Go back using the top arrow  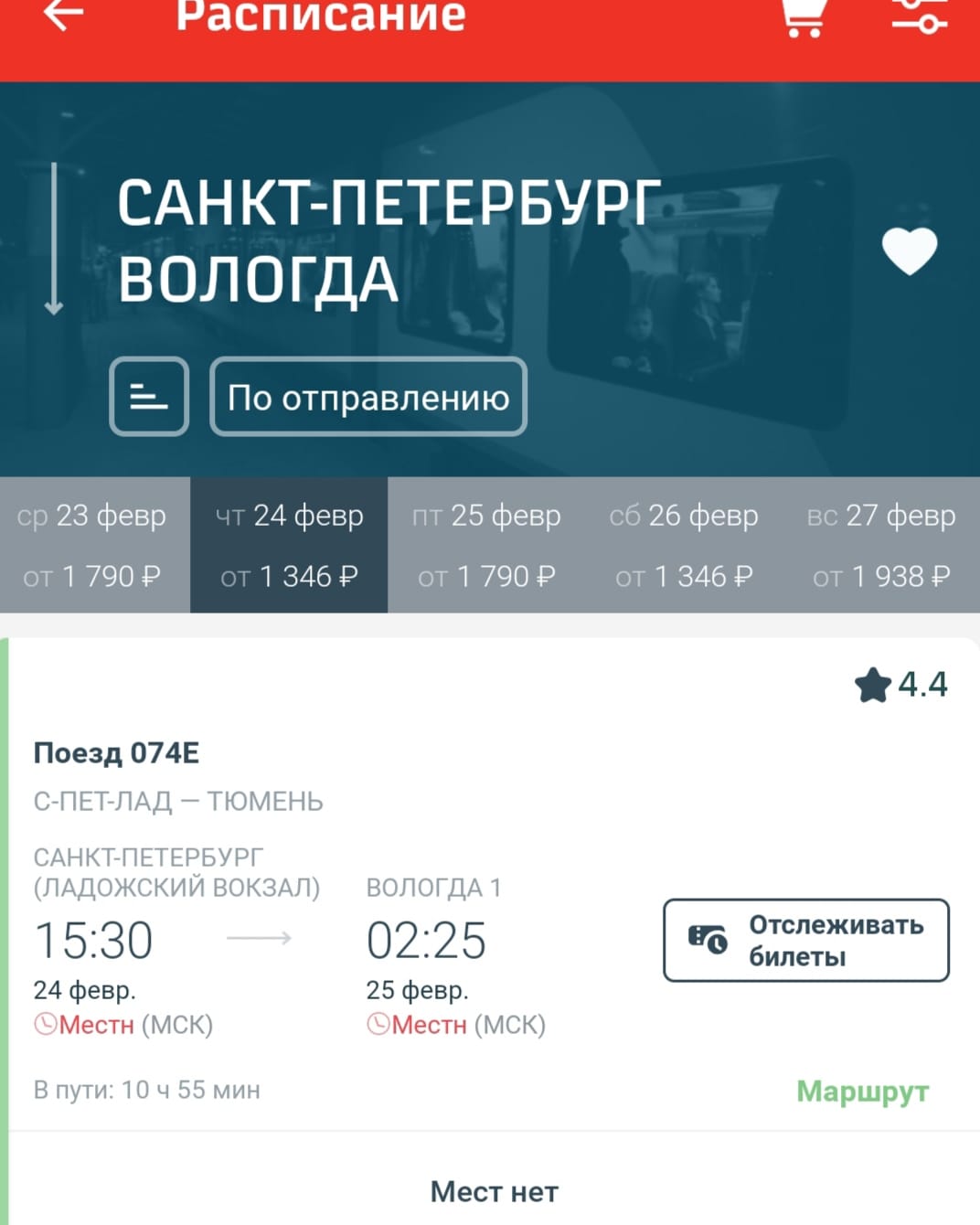[63, 15]
